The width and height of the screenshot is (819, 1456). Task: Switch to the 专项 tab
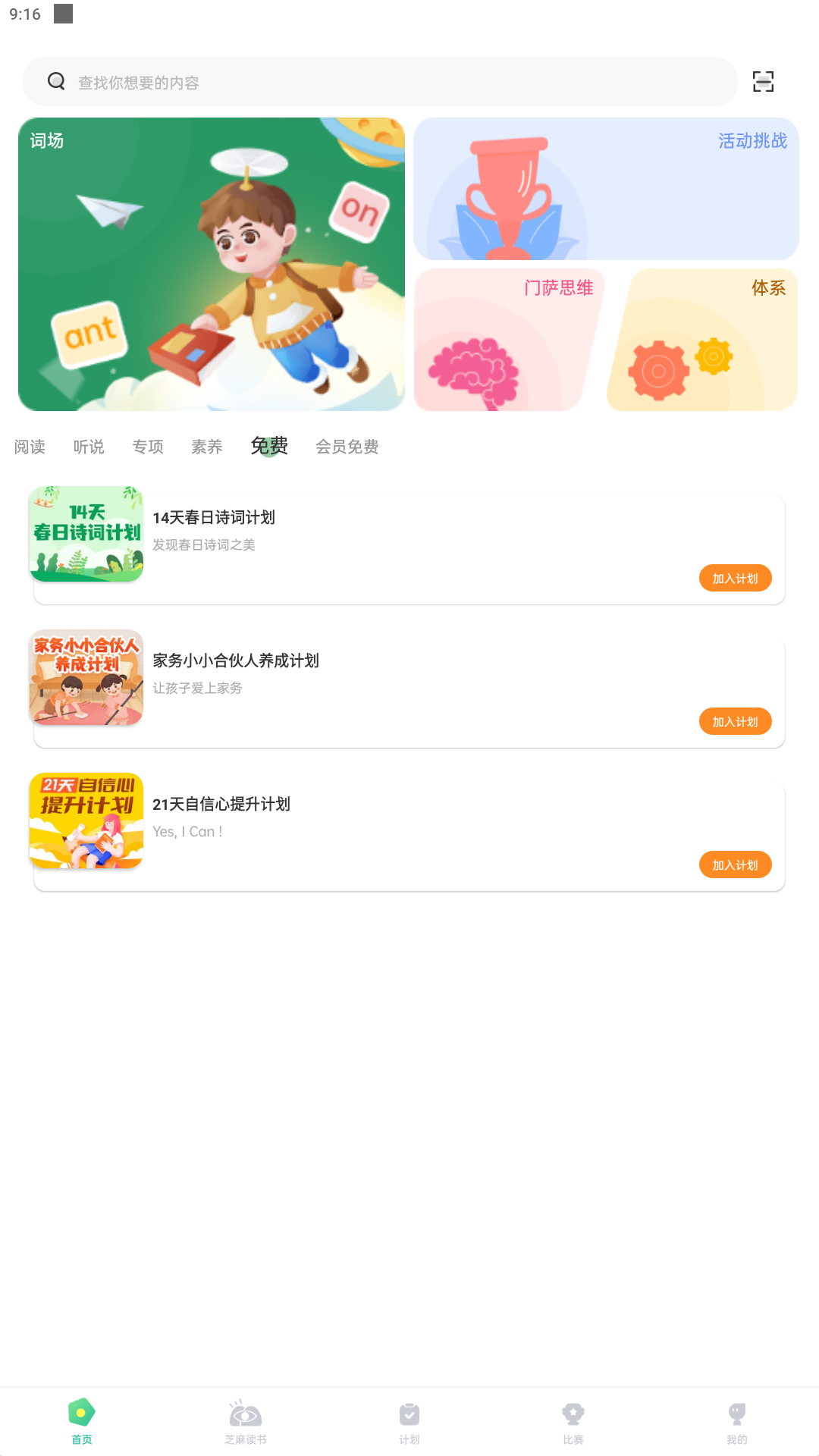pos(148,447)
